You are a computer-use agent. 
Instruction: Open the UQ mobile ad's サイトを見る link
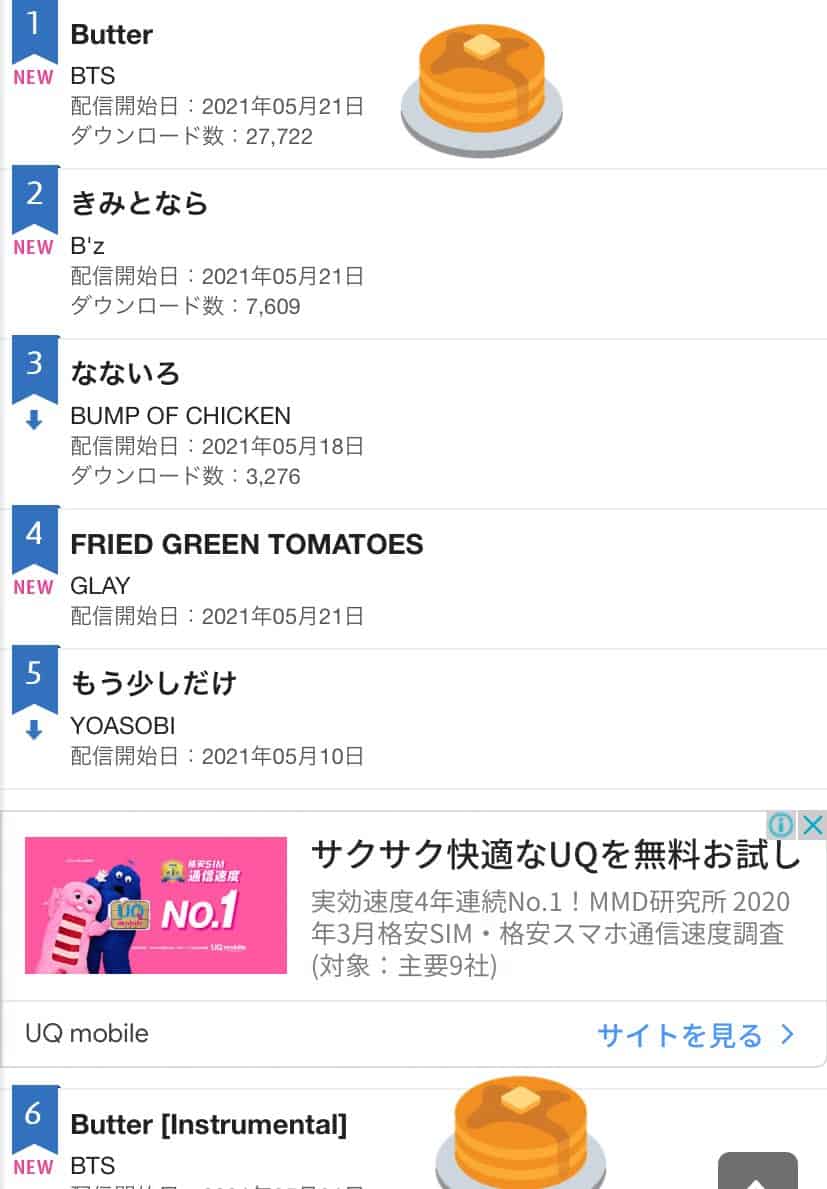point(696,1035)
